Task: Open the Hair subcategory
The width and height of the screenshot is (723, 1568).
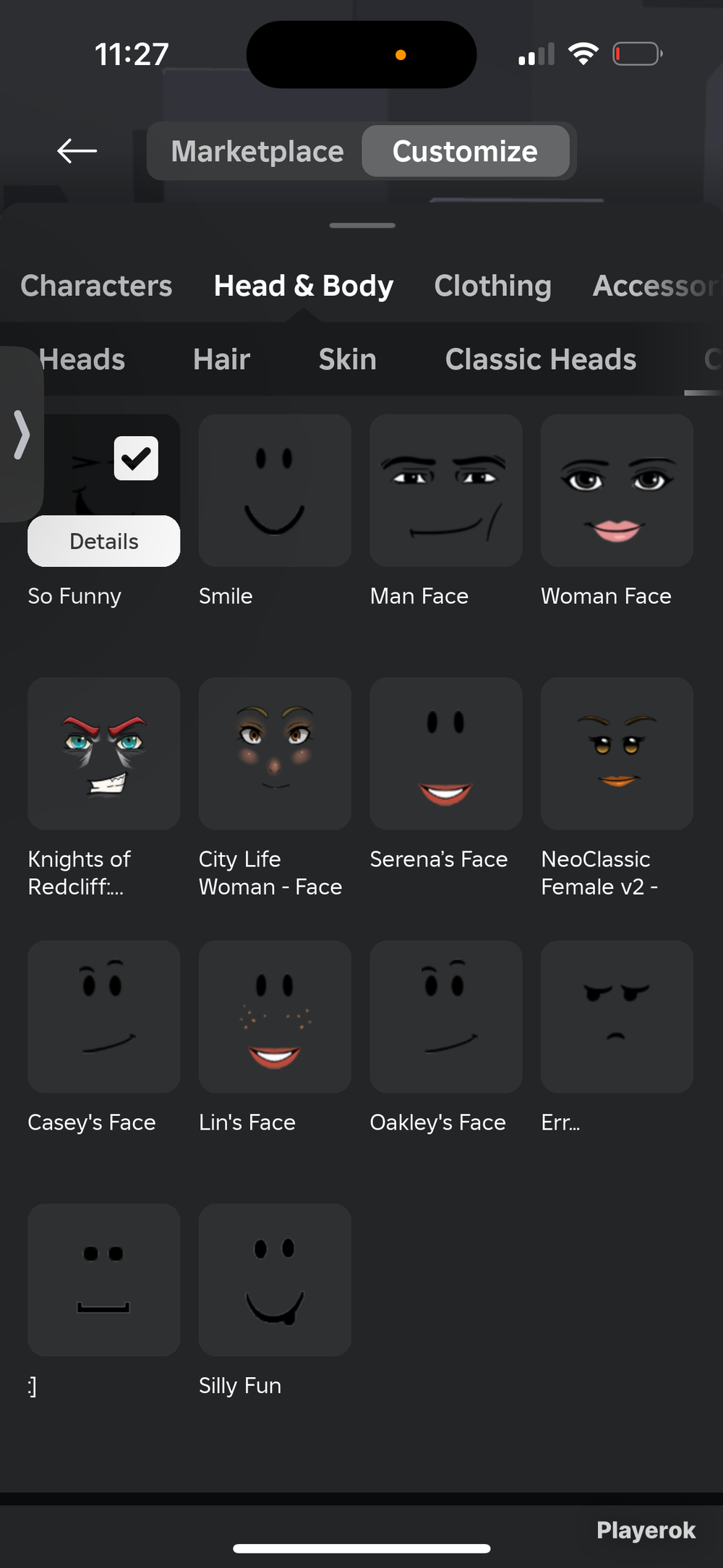Action: (221, 359)
